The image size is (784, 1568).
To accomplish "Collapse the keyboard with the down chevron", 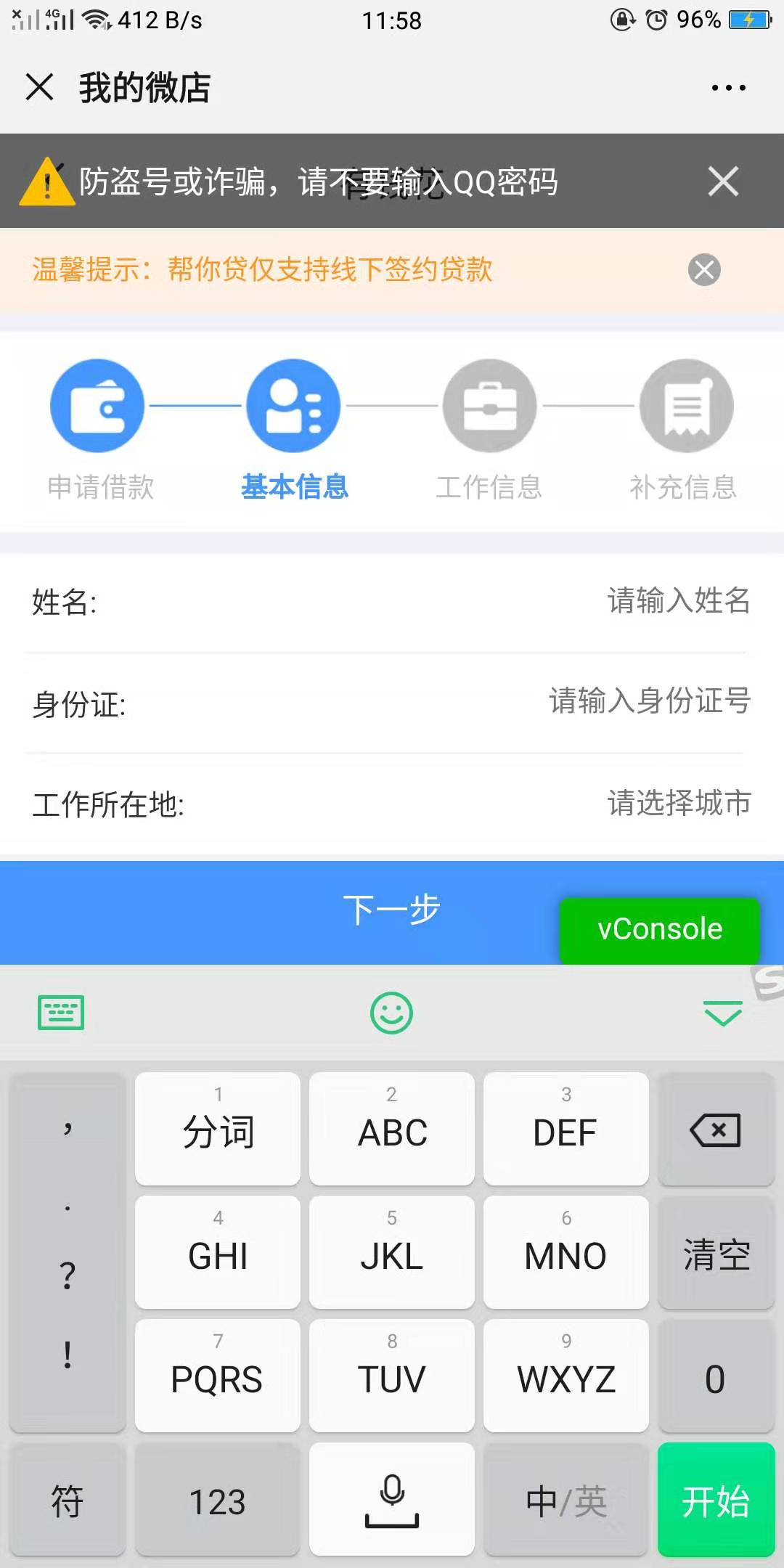I will pyautogui.click(x=721, y=1011).
